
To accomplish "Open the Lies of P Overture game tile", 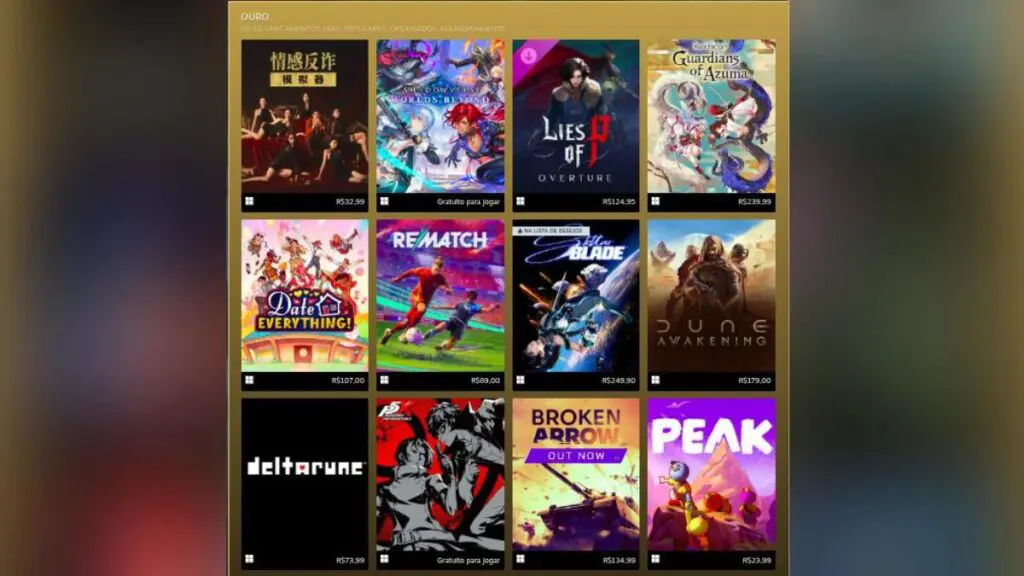I will coord(575,116).
